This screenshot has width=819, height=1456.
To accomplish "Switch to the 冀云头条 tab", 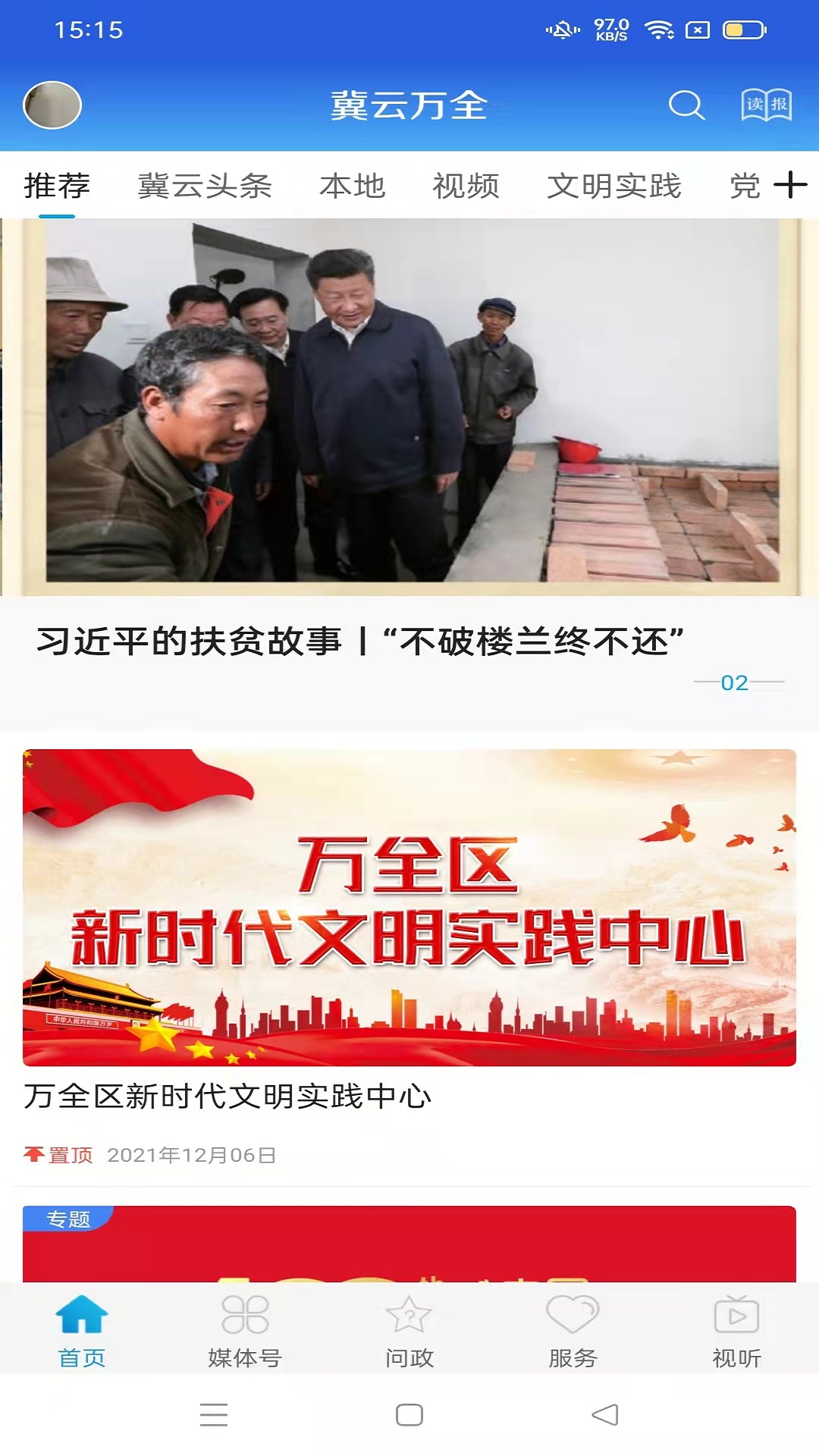I will tap(205, 186).
